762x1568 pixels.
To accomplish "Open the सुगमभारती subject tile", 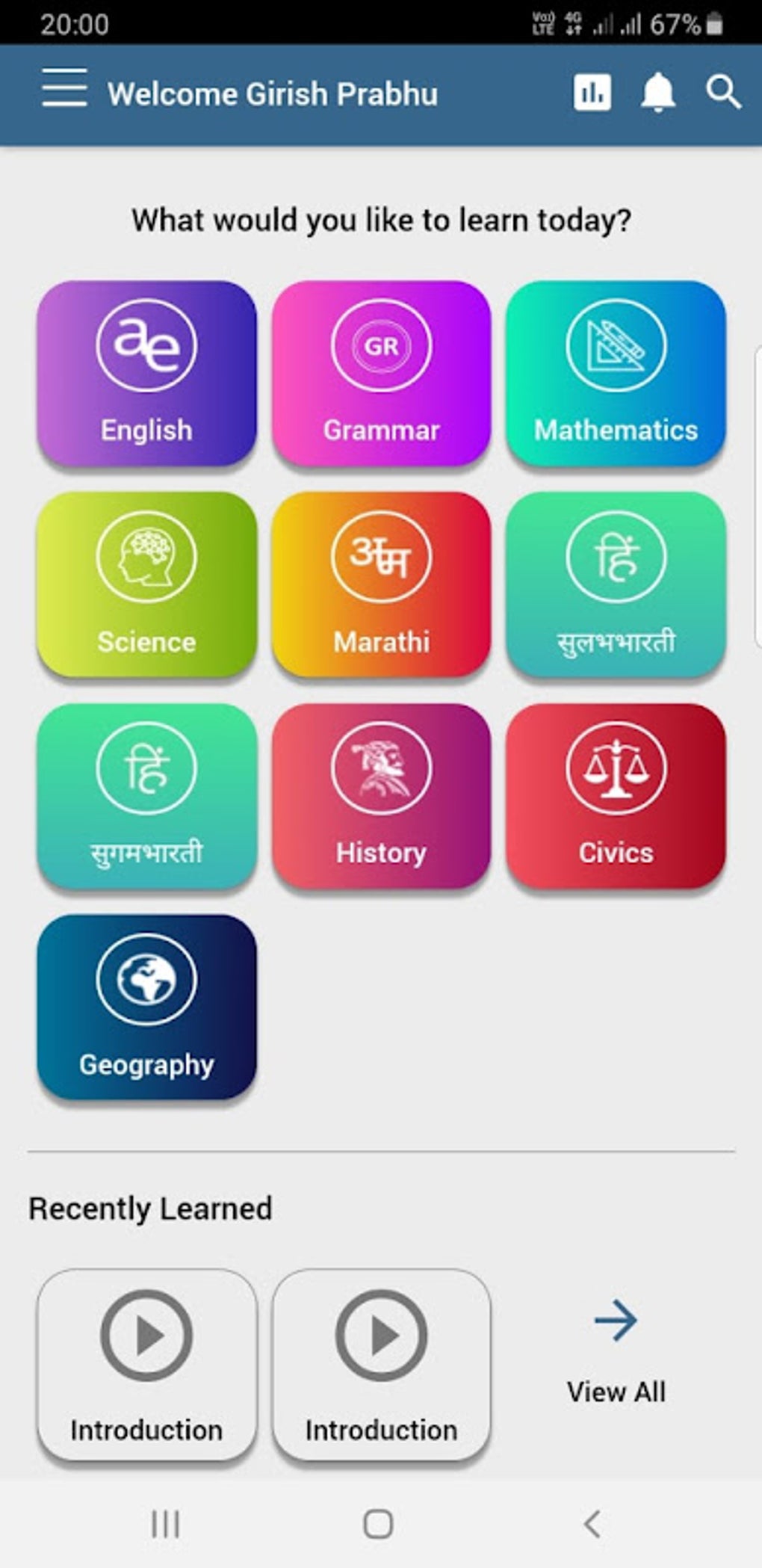I will 146,796.
